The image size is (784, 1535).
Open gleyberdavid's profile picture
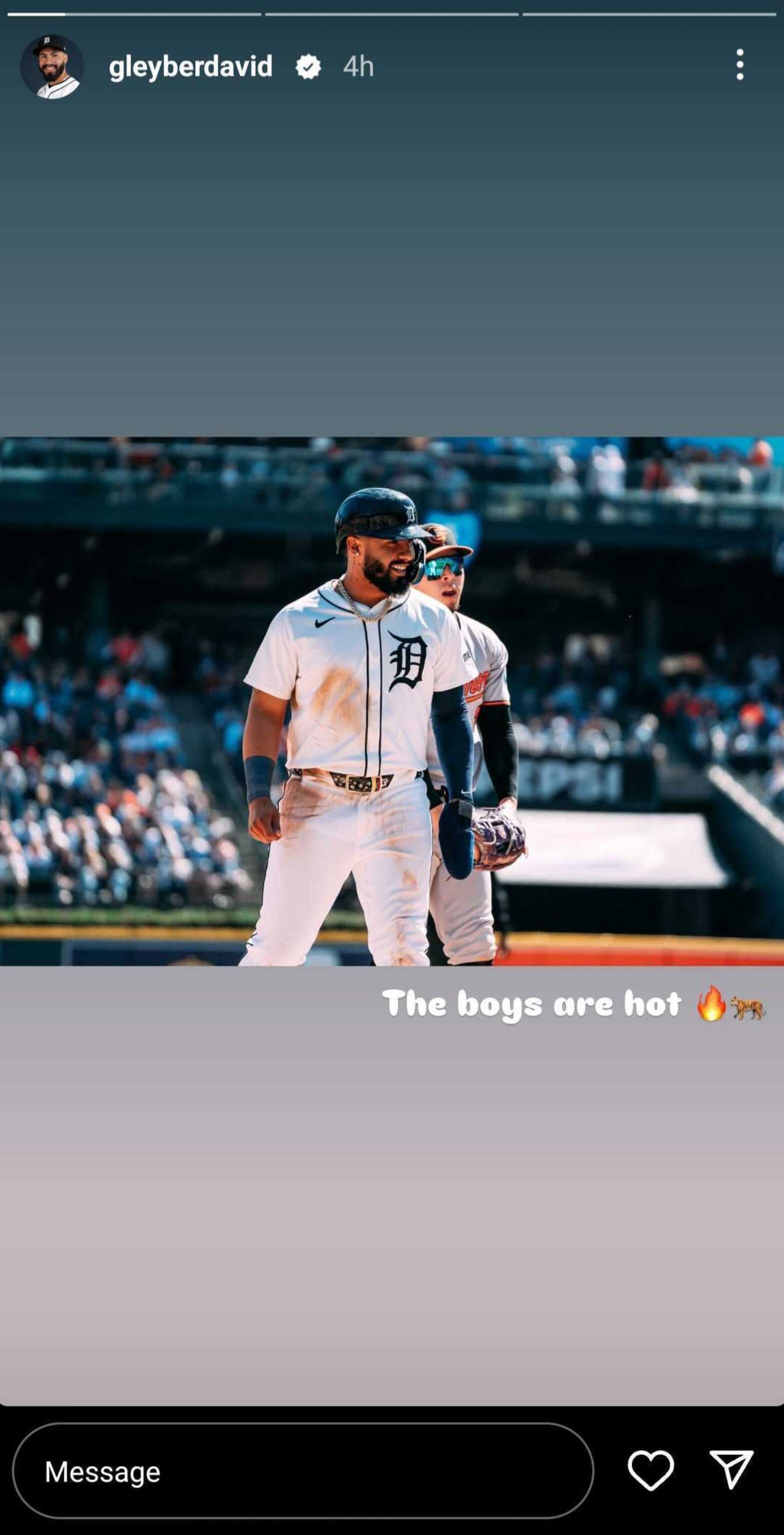52,67
